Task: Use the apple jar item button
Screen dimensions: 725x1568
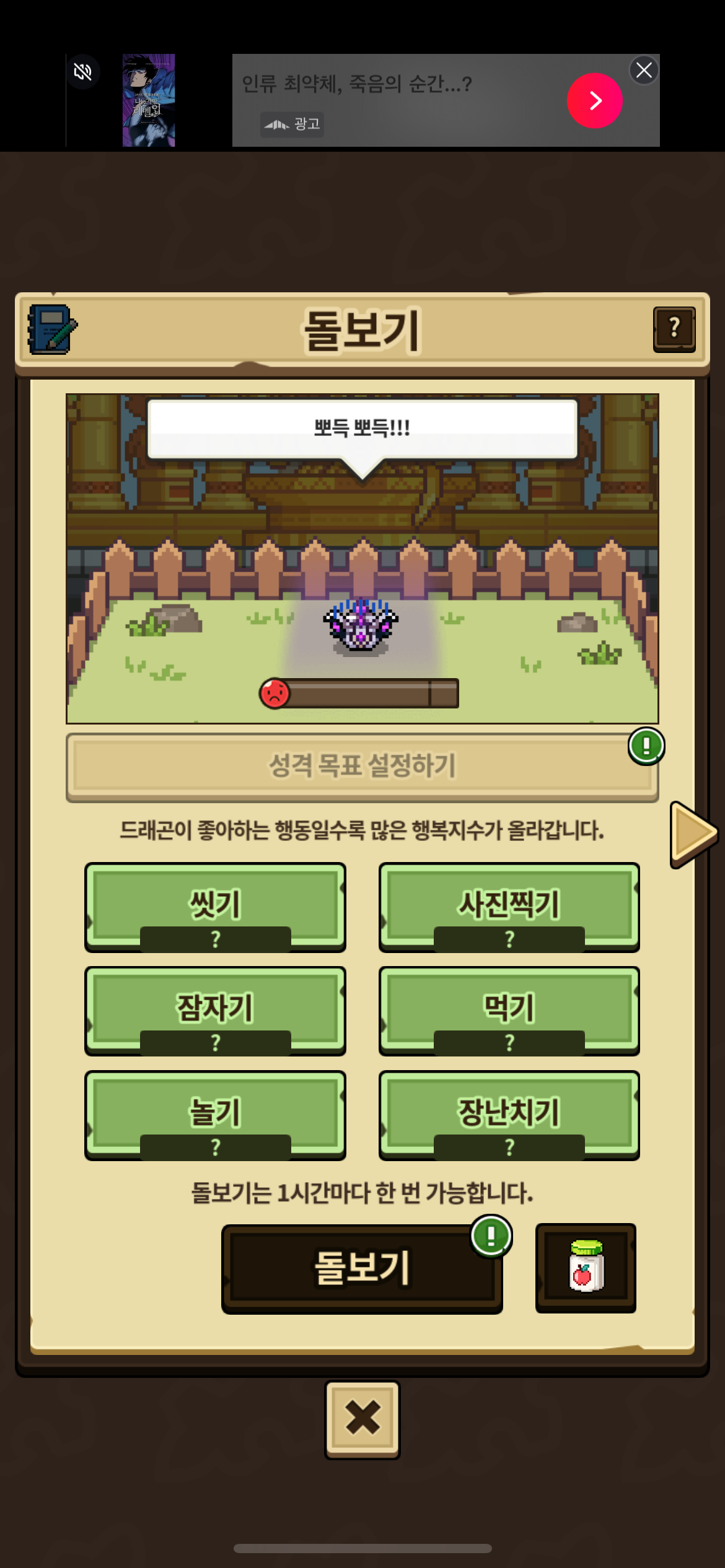Action: [x=586, y=1267]
